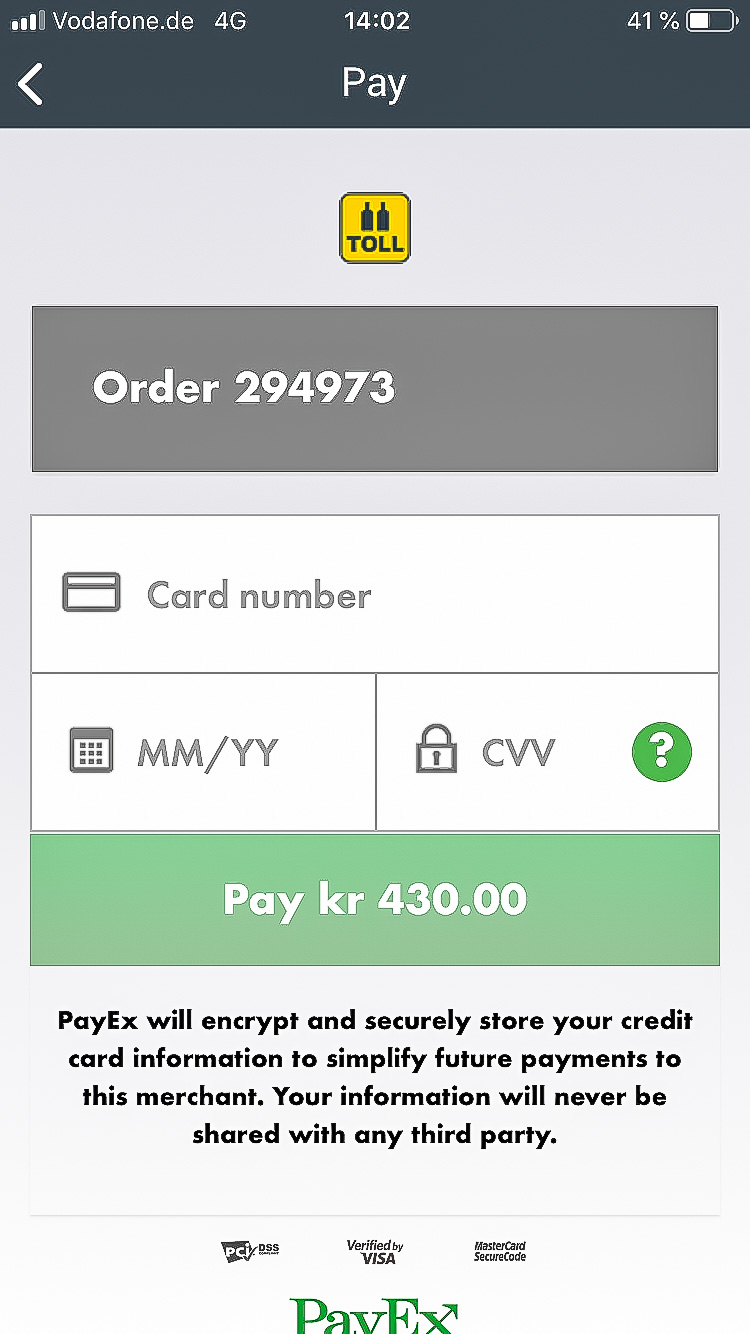This screenshot has height=1334, width=750.
Task: Tap the CVV security code field
Action: pyautogui.click(x=547, y=752)
